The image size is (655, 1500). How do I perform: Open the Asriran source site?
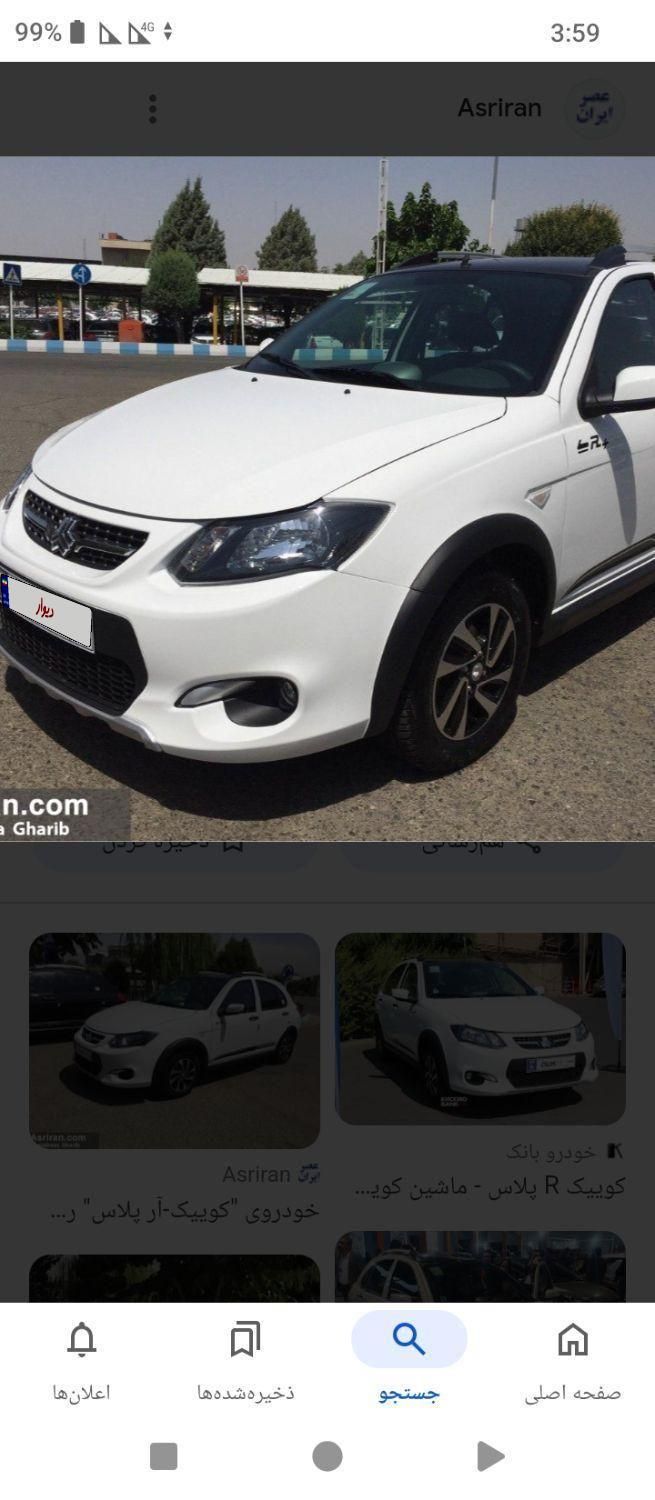click(499, 108)
